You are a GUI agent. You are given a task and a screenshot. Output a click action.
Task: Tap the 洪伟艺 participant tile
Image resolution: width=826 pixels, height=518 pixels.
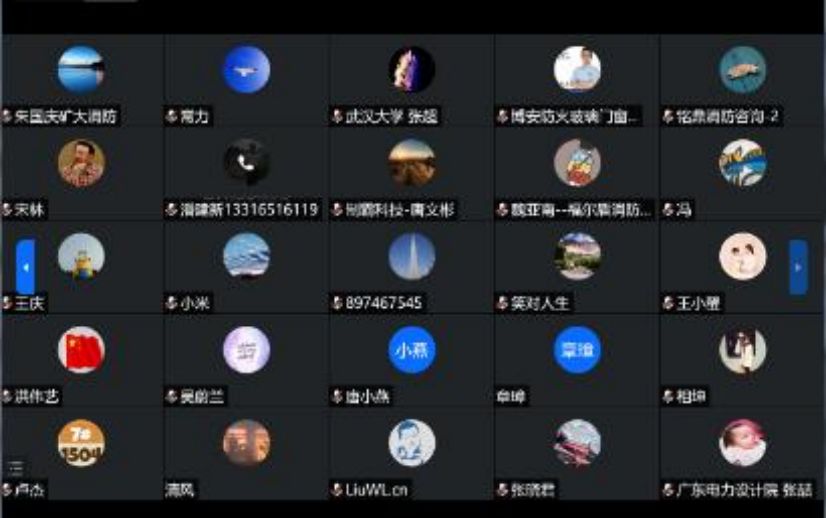(x=82, y=359)
